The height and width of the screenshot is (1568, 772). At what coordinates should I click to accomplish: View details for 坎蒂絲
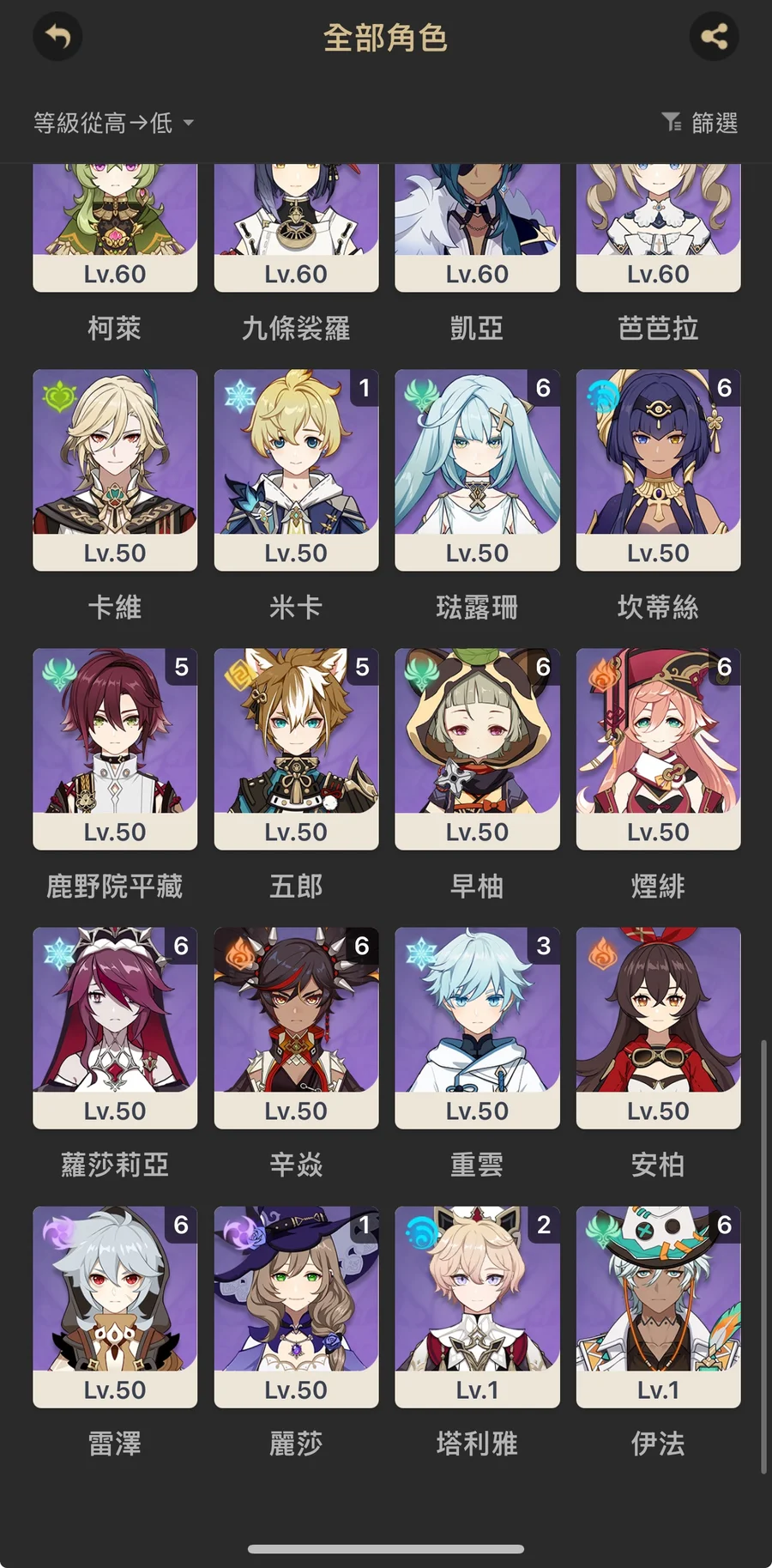coord(658,469)
